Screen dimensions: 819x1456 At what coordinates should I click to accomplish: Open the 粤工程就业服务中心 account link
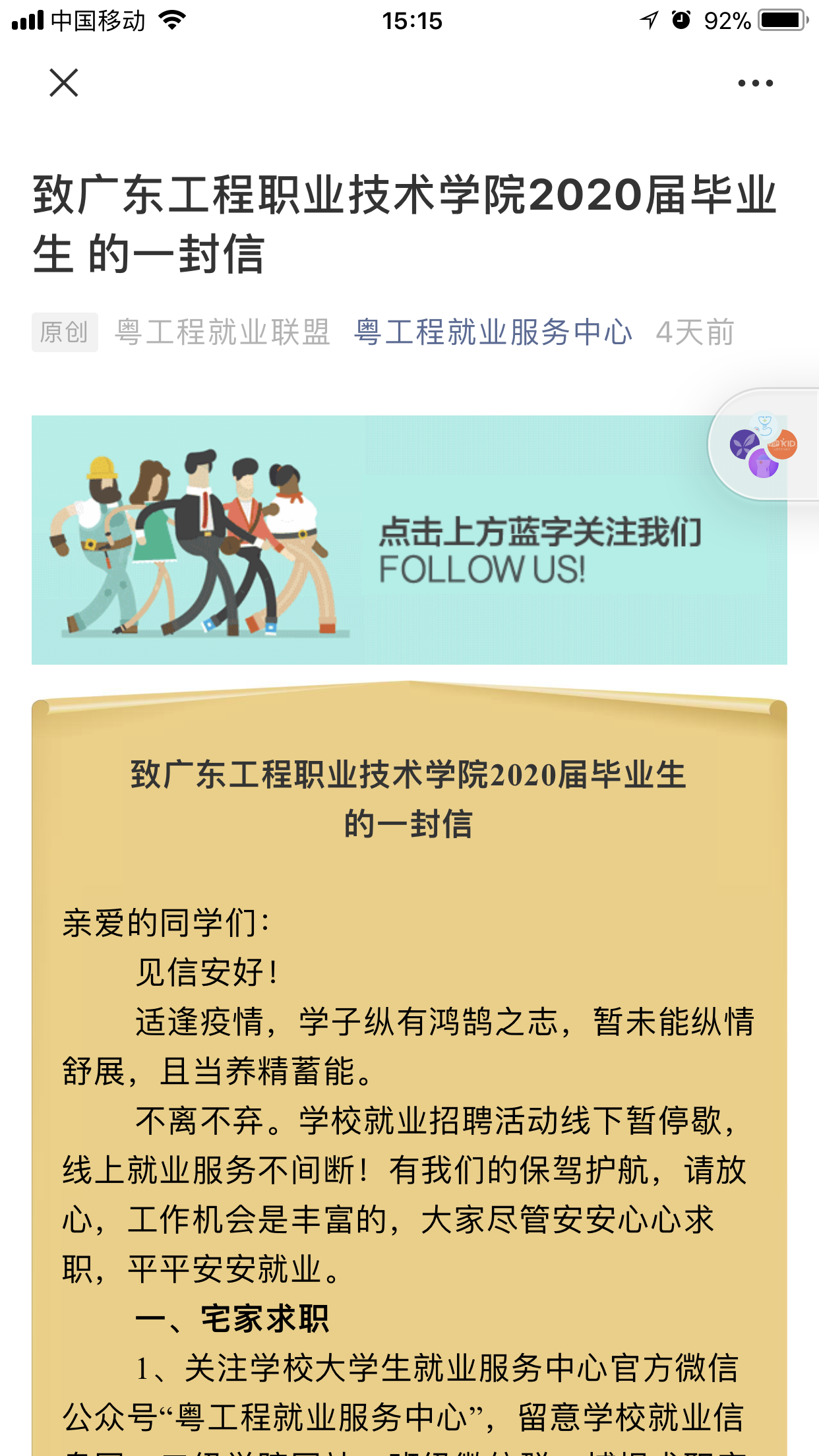[493, 332]
